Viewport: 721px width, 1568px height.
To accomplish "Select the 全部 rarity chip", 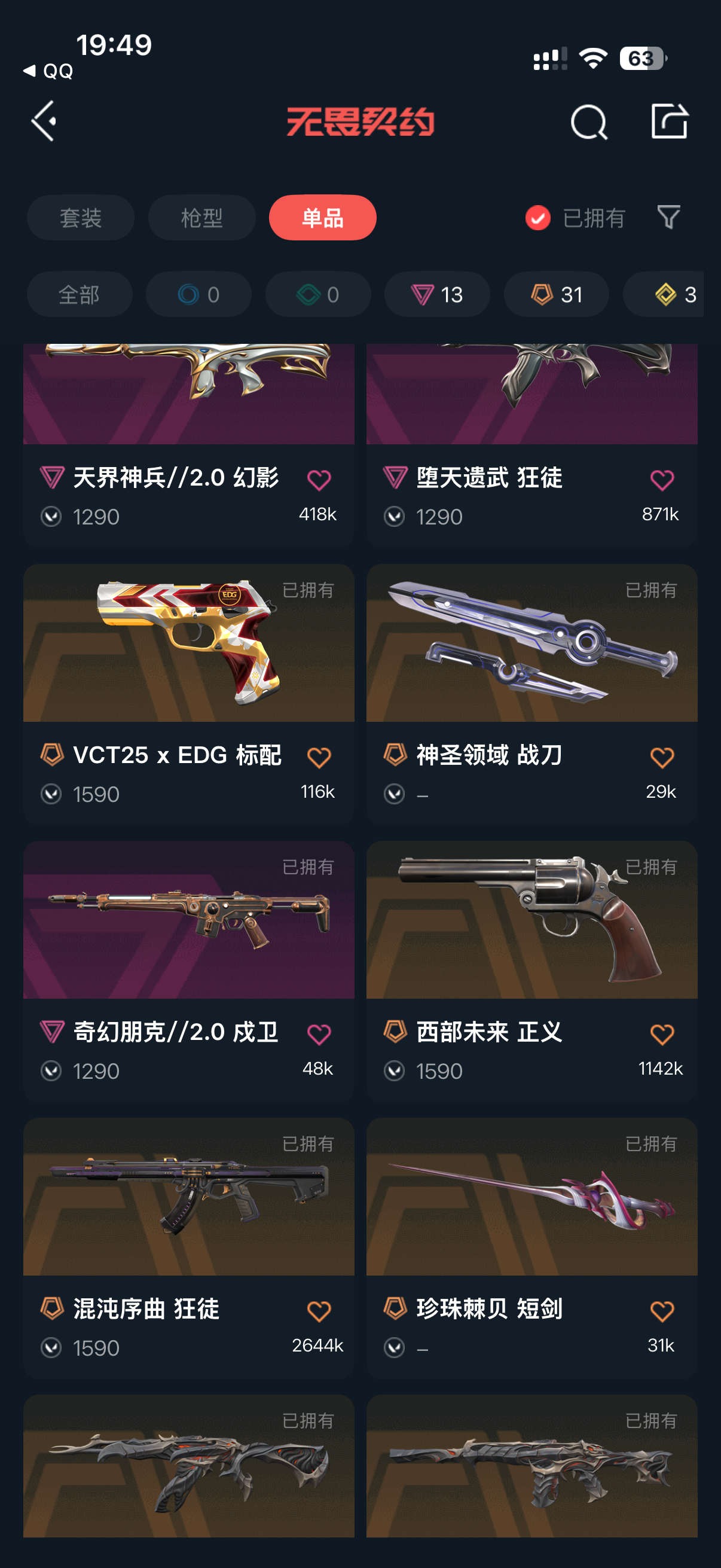I will point(80,295).
